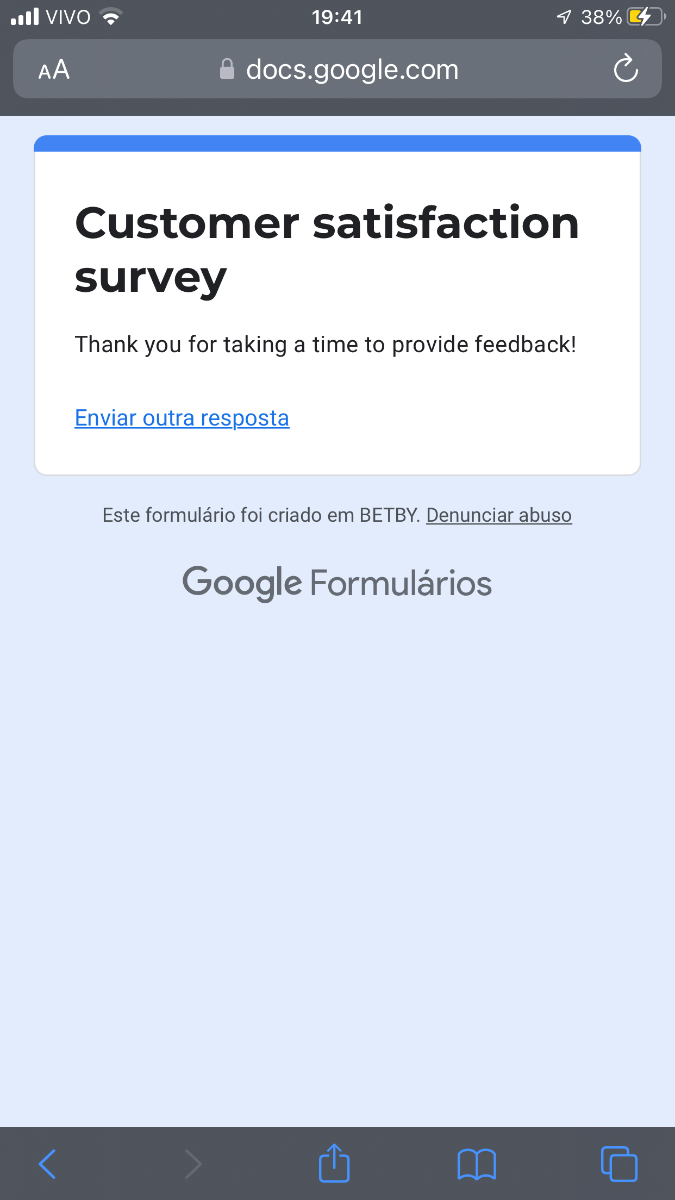Open the AA reader and text size menu

(x=54, y=70)
